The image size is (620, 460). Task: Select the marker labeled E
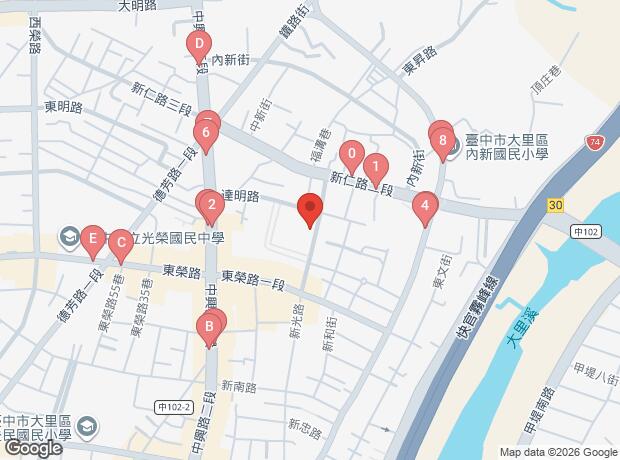click(92, 238)
